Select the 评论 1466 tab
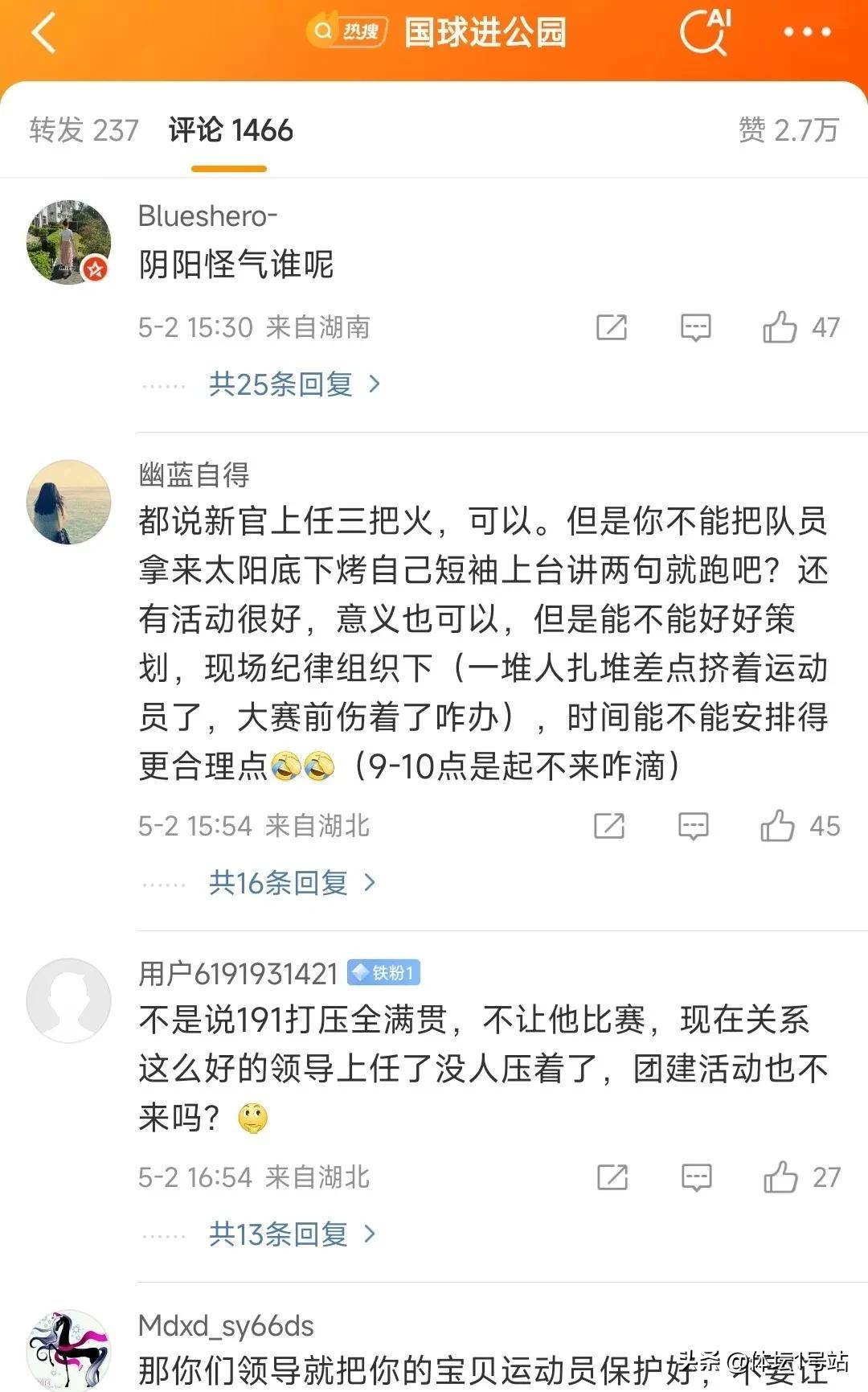 pos(230,130)
